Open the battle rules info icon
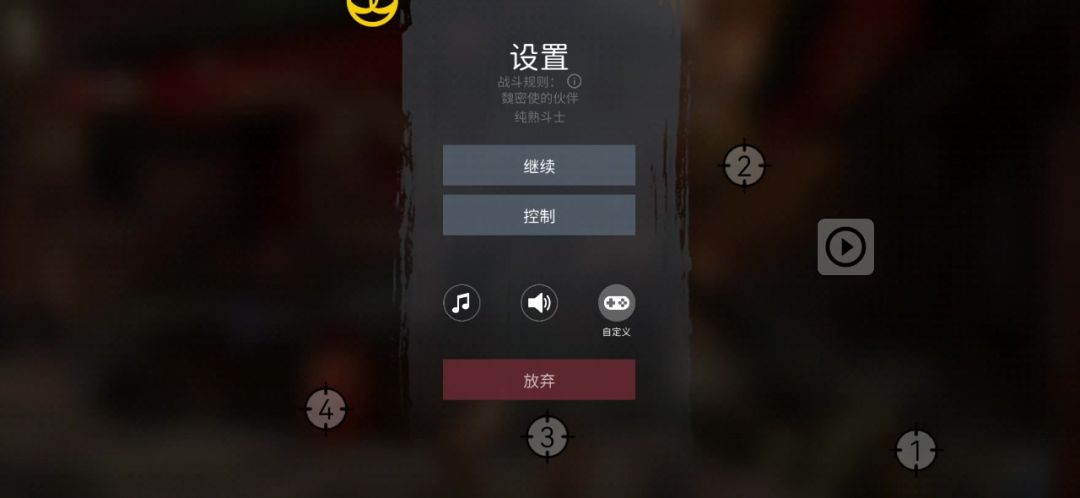 (x=575, y=81)
